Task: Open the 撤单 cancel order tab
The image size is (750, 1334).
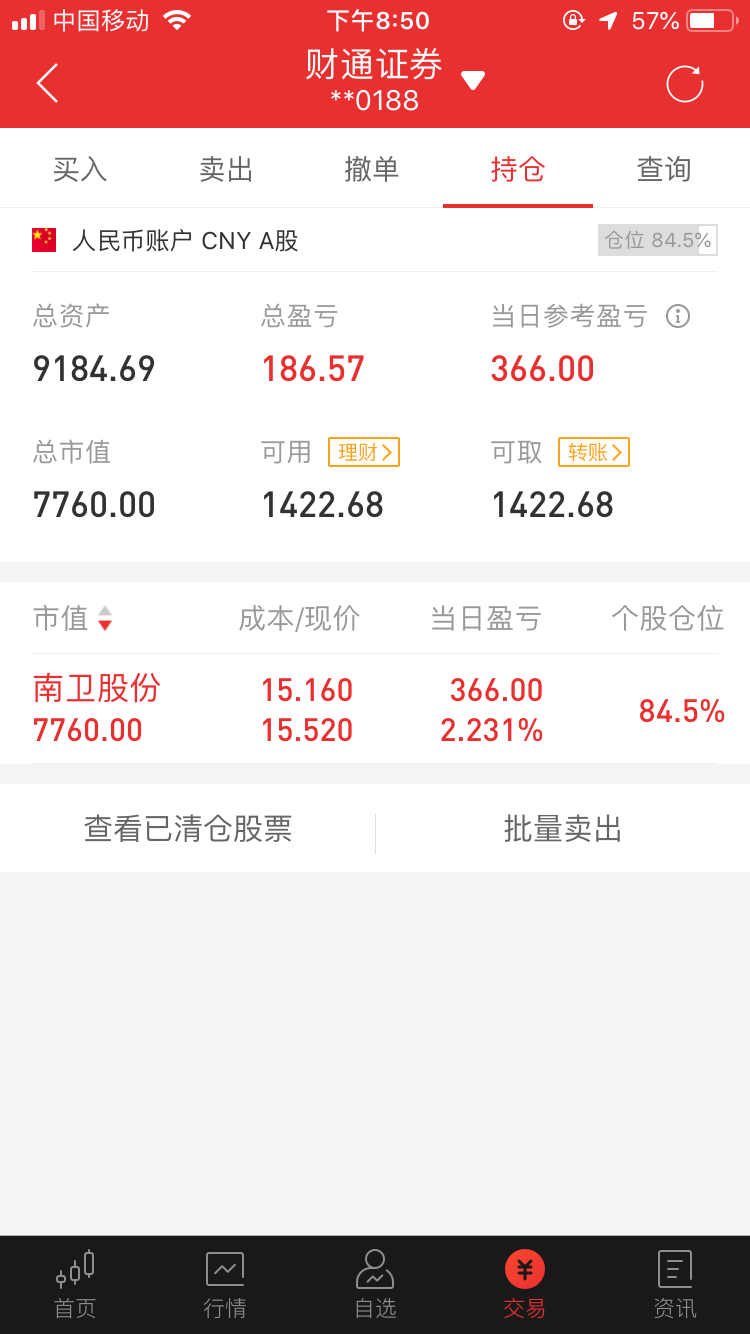Action: (x=371, y=170)
